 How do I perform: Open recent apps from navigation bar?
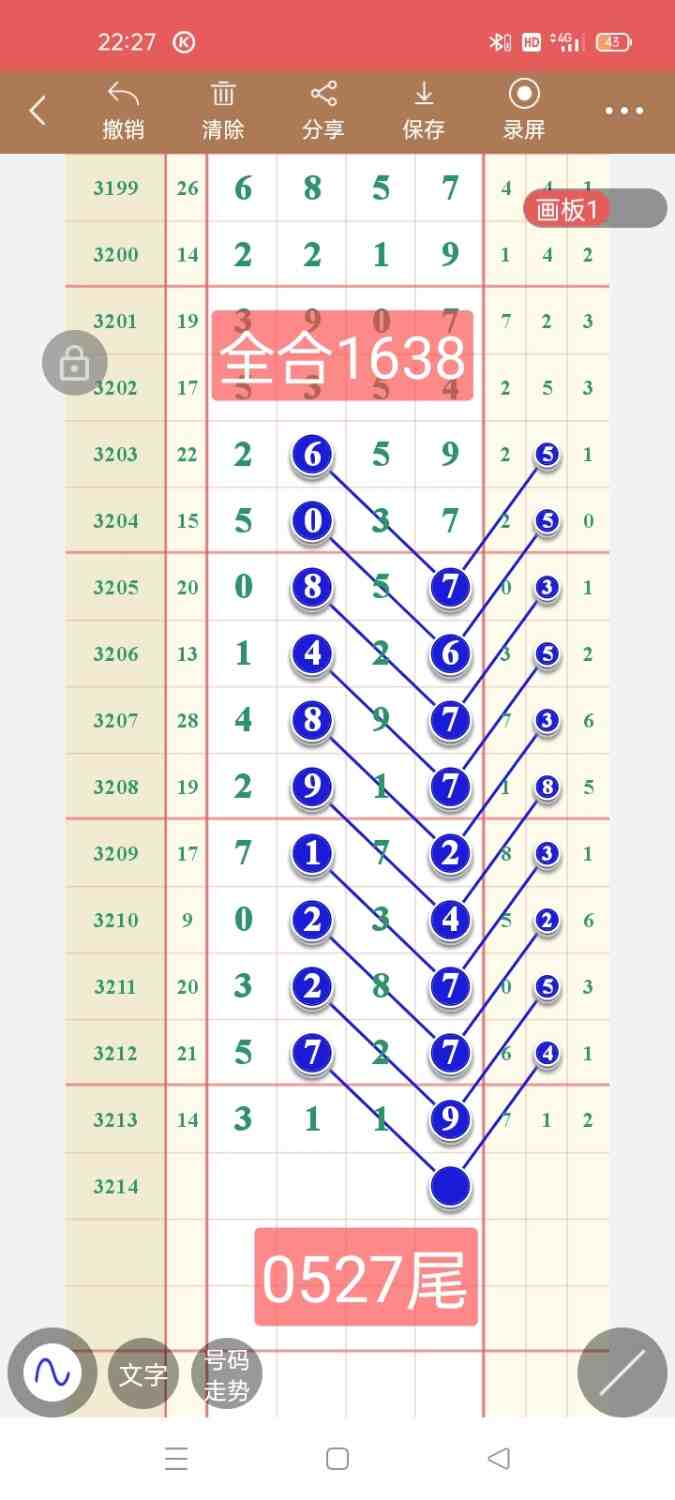tap(176, 1459)
